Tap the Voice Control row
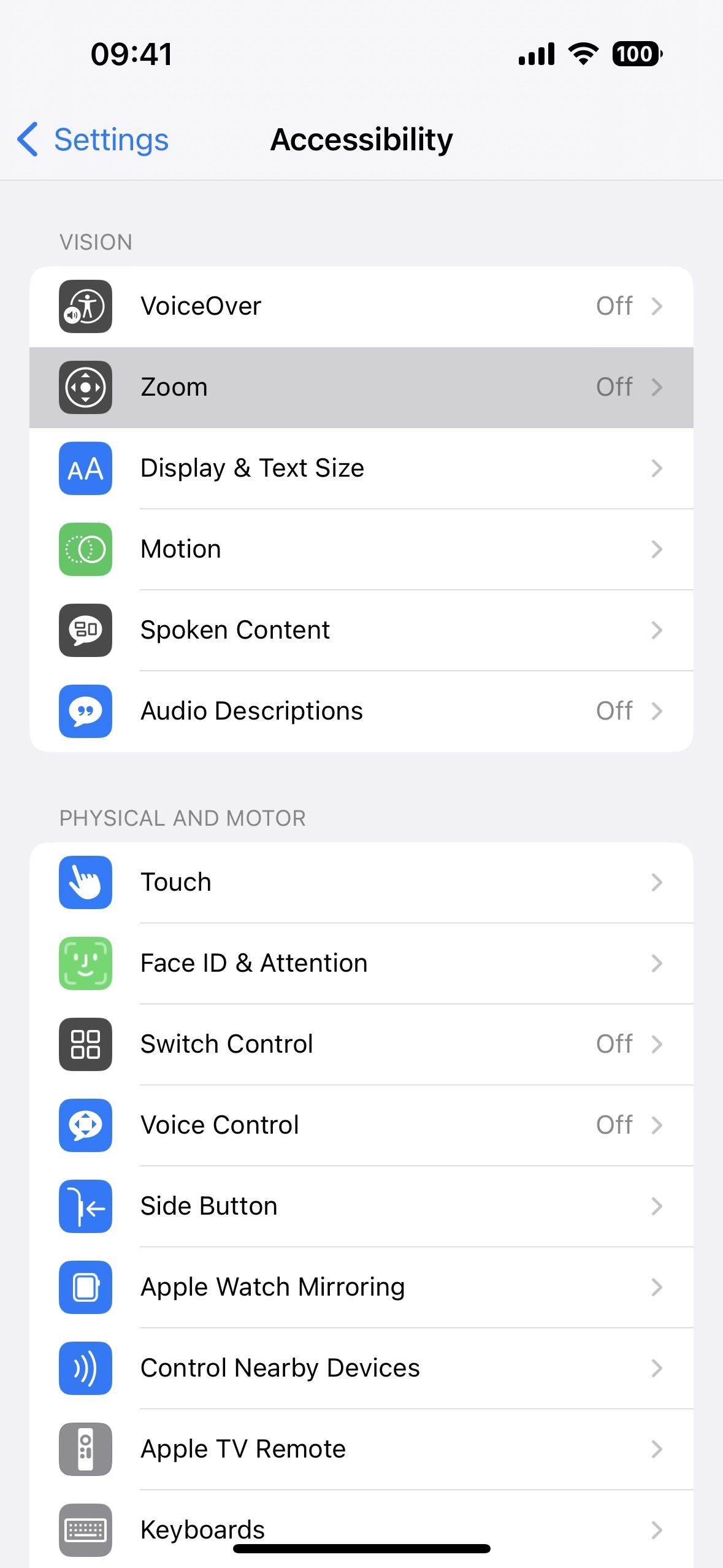 click(361, 1125)
